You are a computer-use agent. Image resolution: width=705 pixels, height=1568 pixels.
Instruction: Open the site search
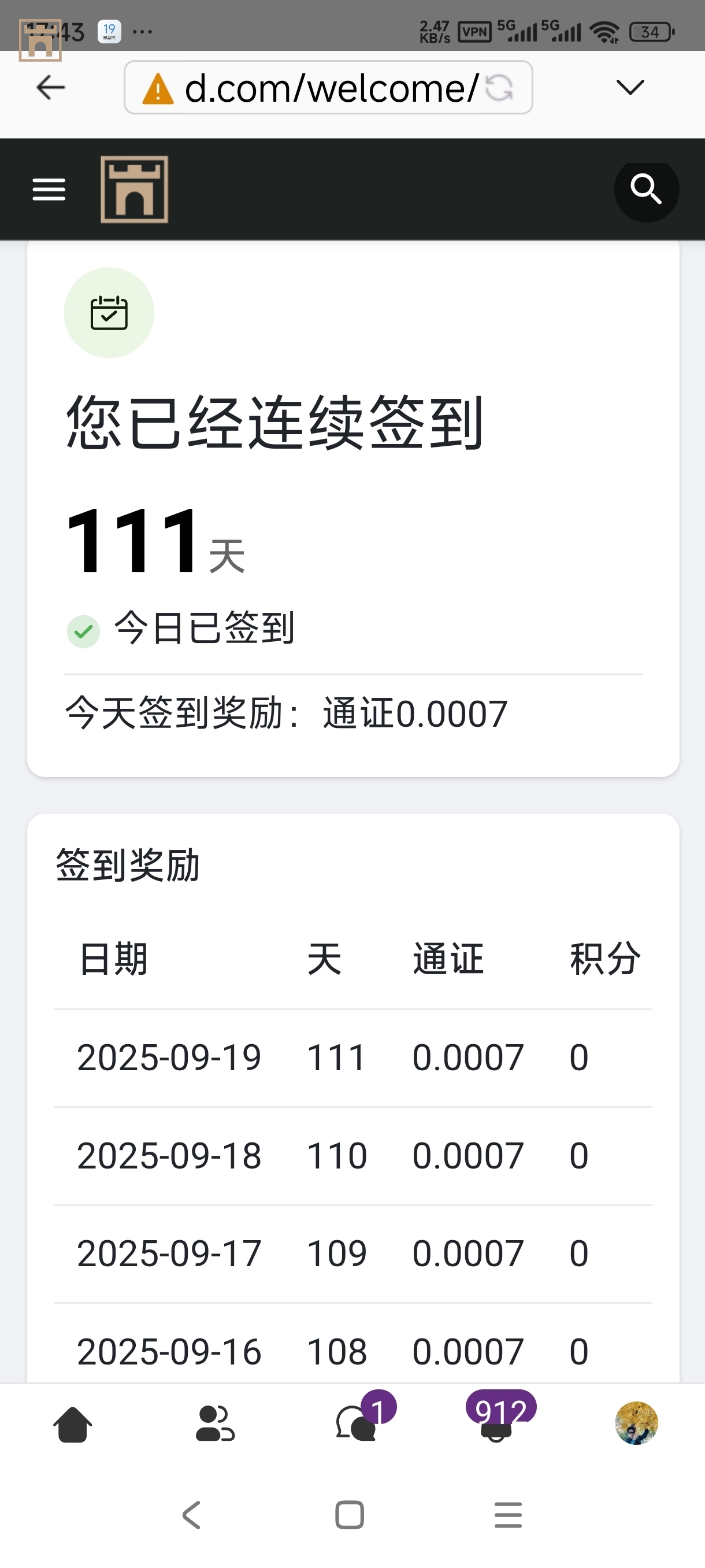click(x=646, y=189)
